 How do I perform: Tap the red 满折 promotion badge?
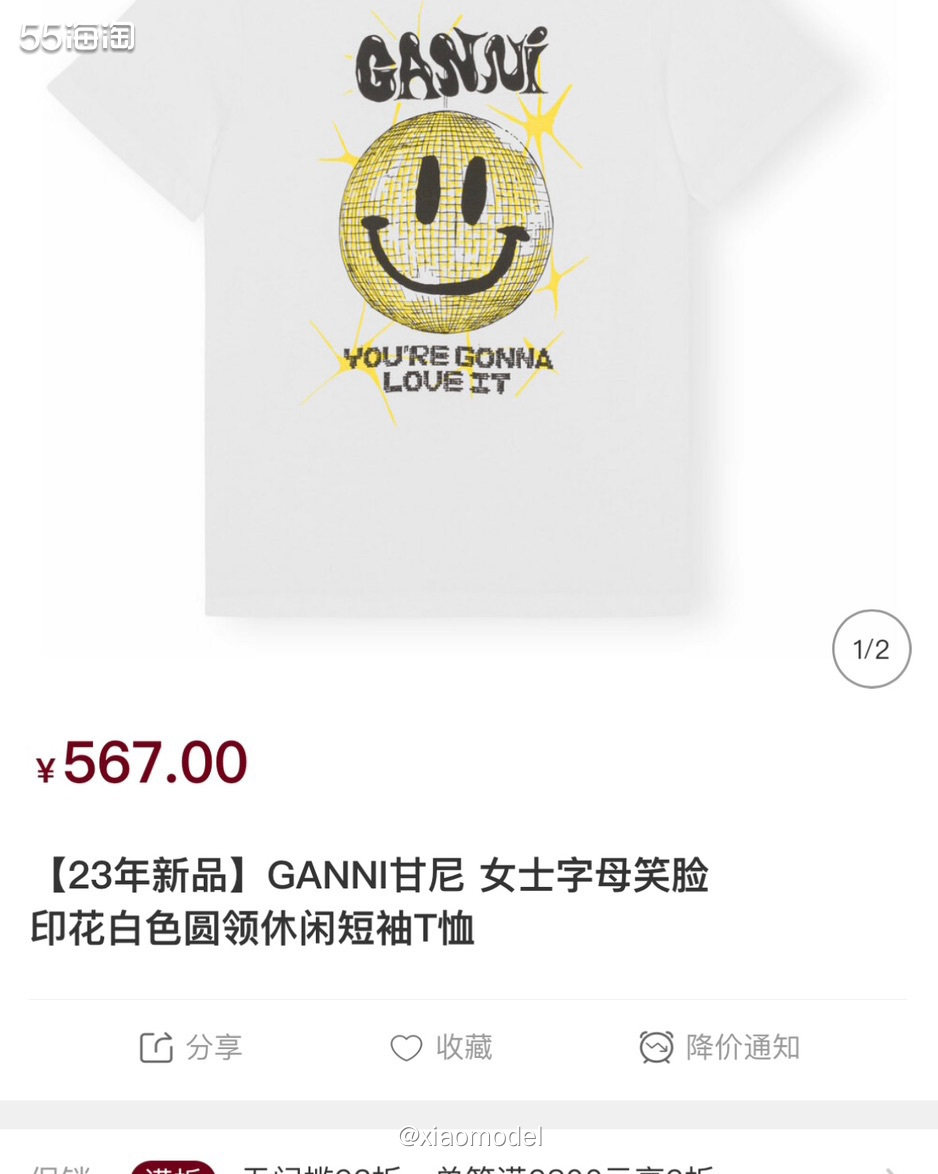click(x=176, y=1168)
